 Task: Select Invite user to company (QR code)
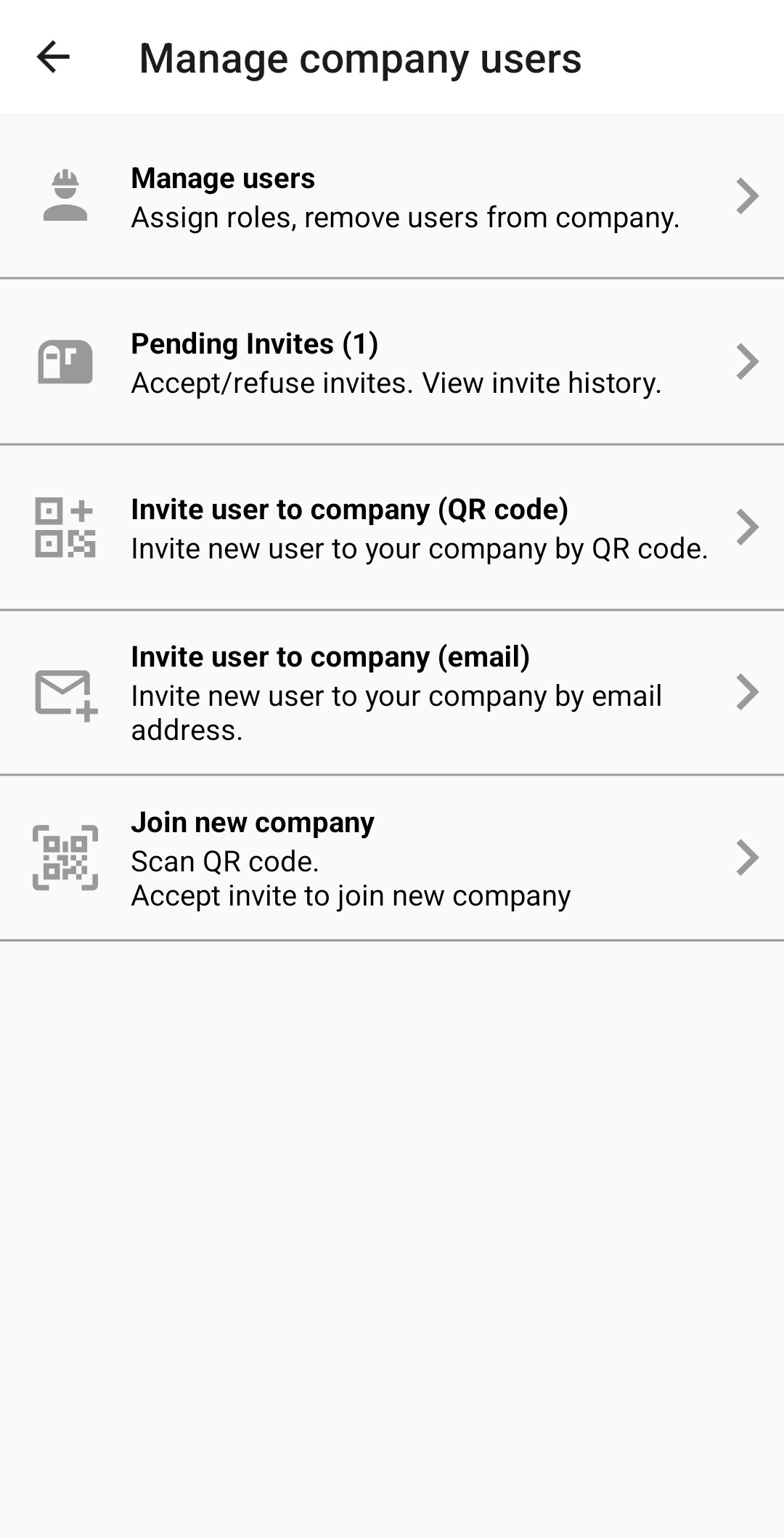pos(392,528)
